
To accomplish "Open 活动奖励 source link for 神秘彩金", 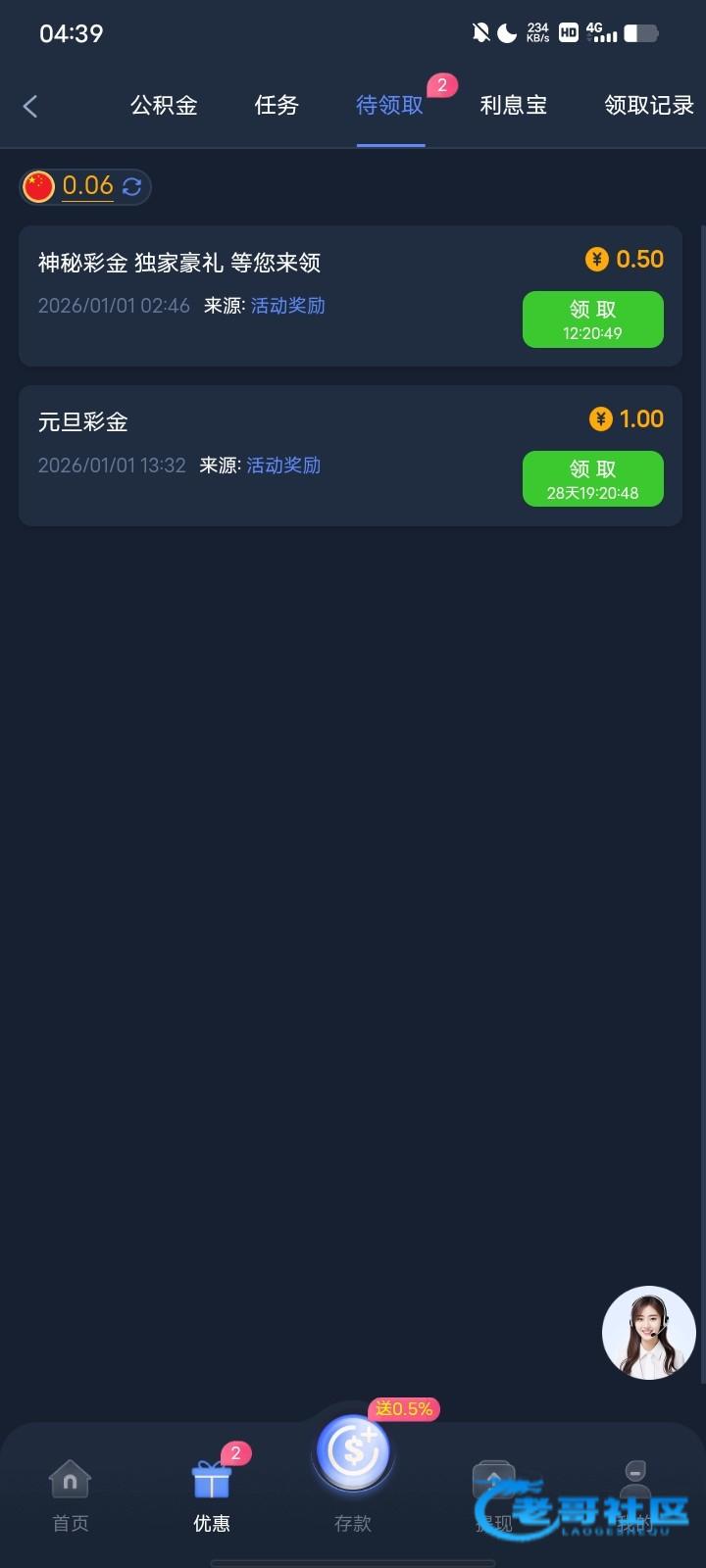I will tap(287, 306).
